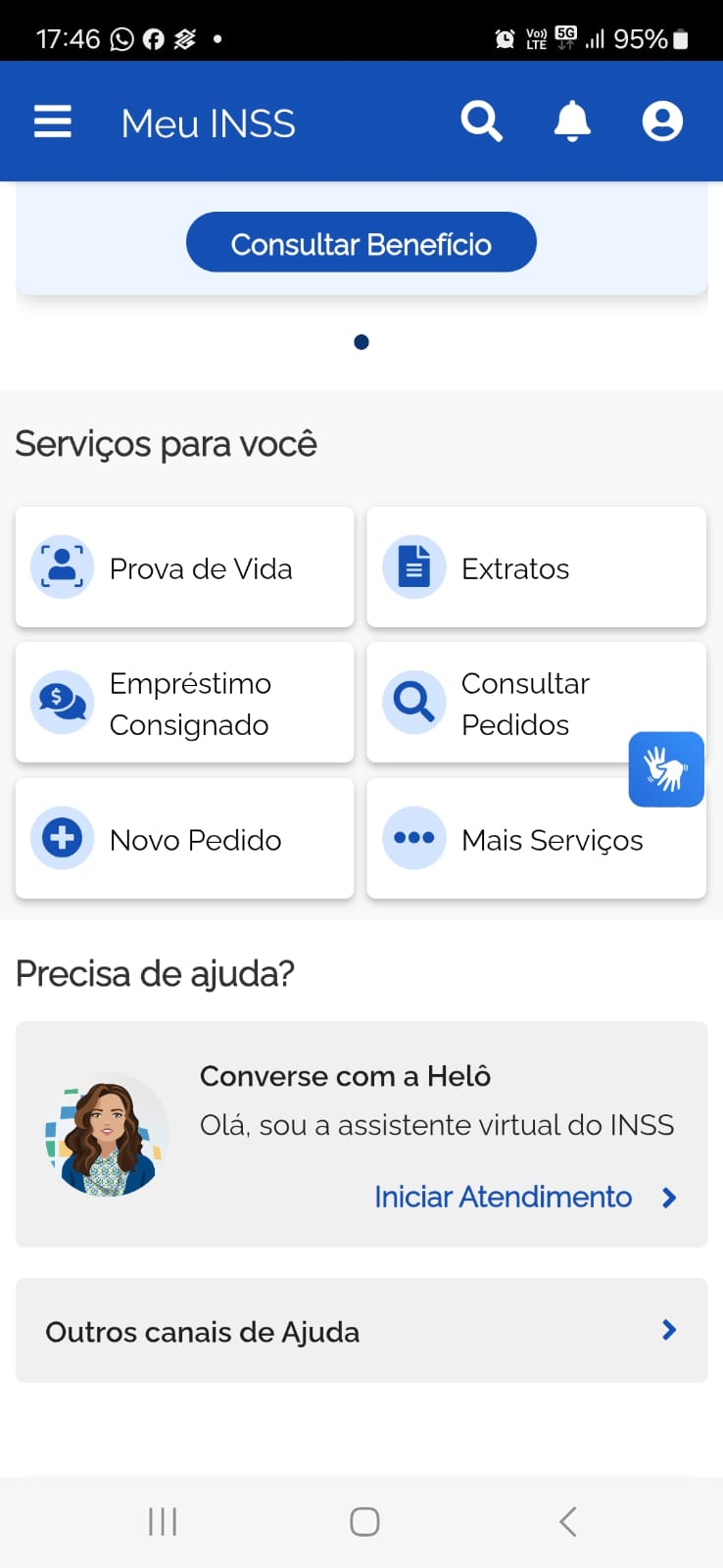Tap the search magnifier icon
The width and height of the screenshot is (723, 1568).
(x=481, y=122)
